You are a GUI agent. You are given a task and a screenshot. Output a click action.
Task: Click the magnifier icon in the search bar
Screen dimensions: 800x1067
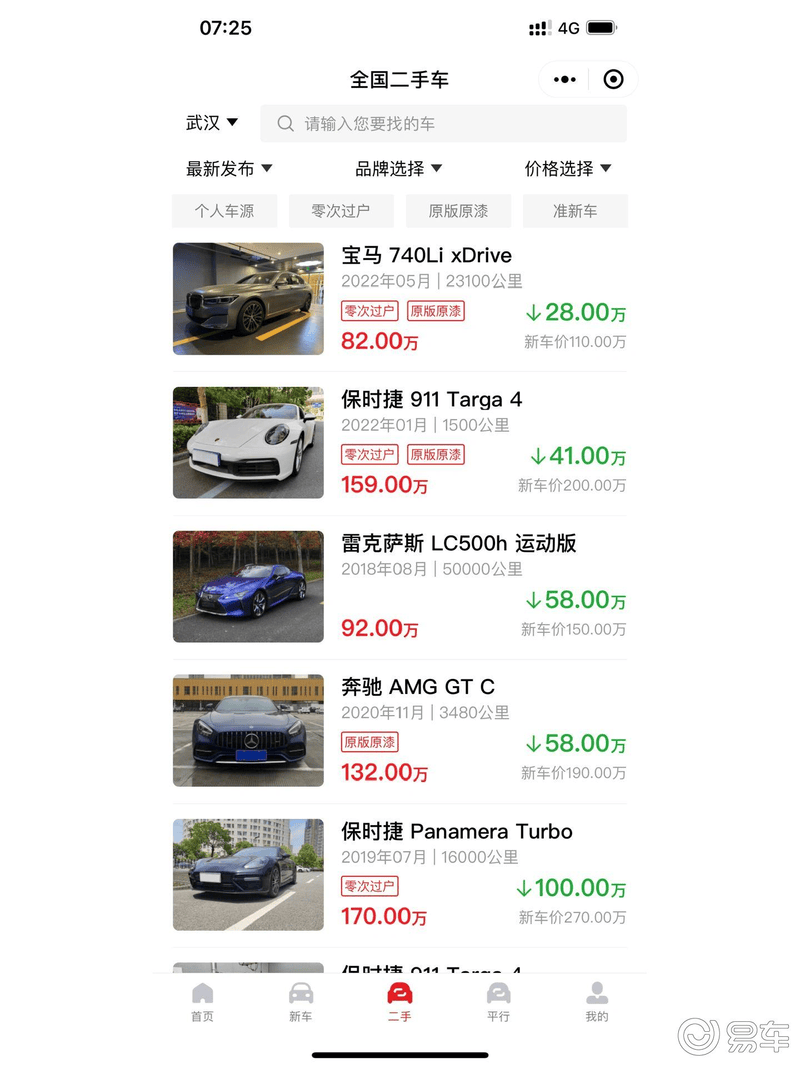(285, 123)
